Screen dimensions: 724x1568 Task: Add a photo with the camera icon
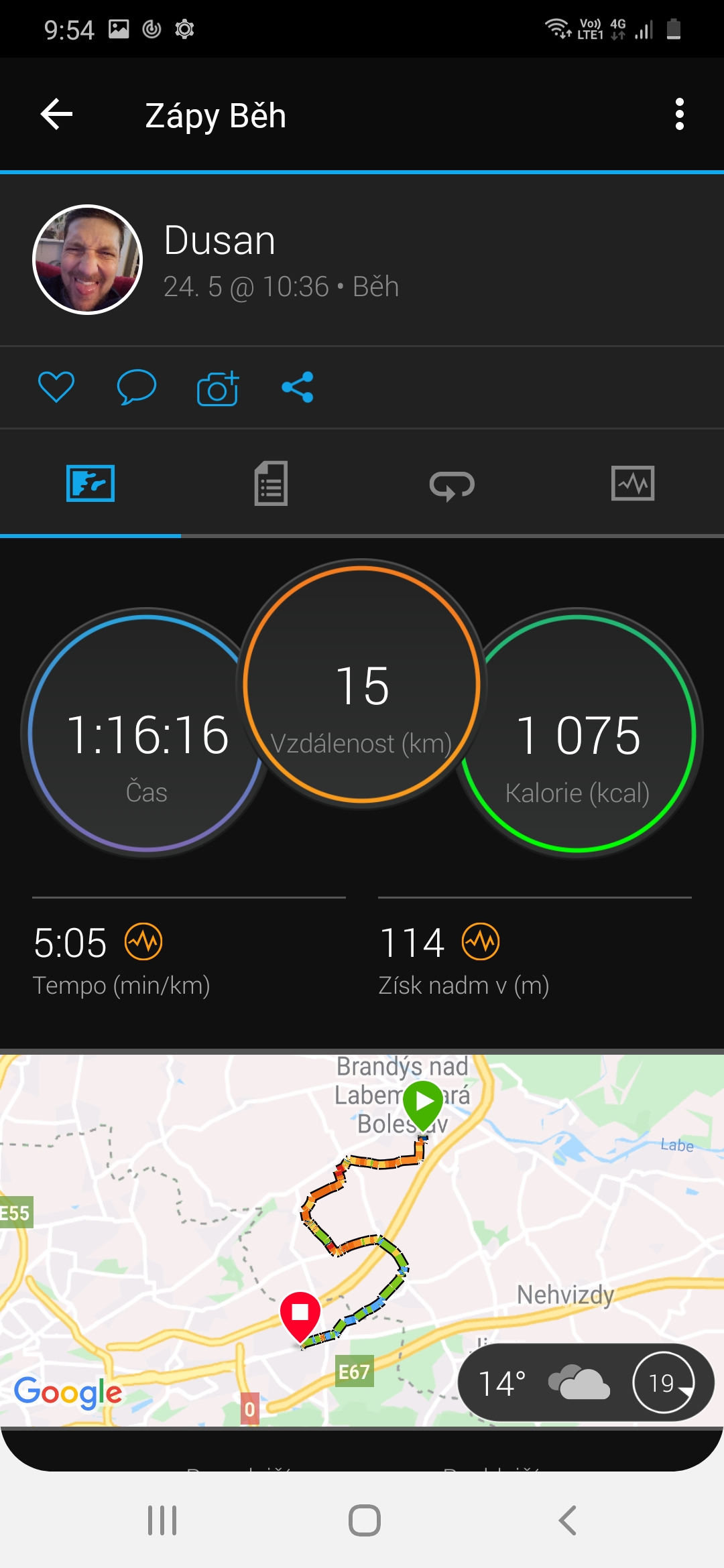218,388
